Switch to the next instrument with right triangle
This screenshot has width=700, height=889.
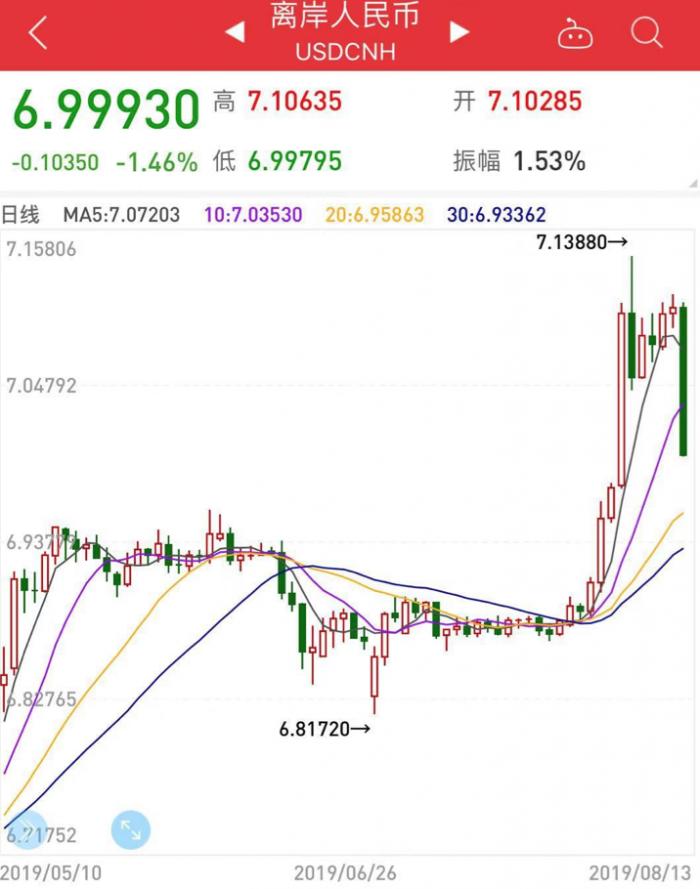(x=459, y=33)
